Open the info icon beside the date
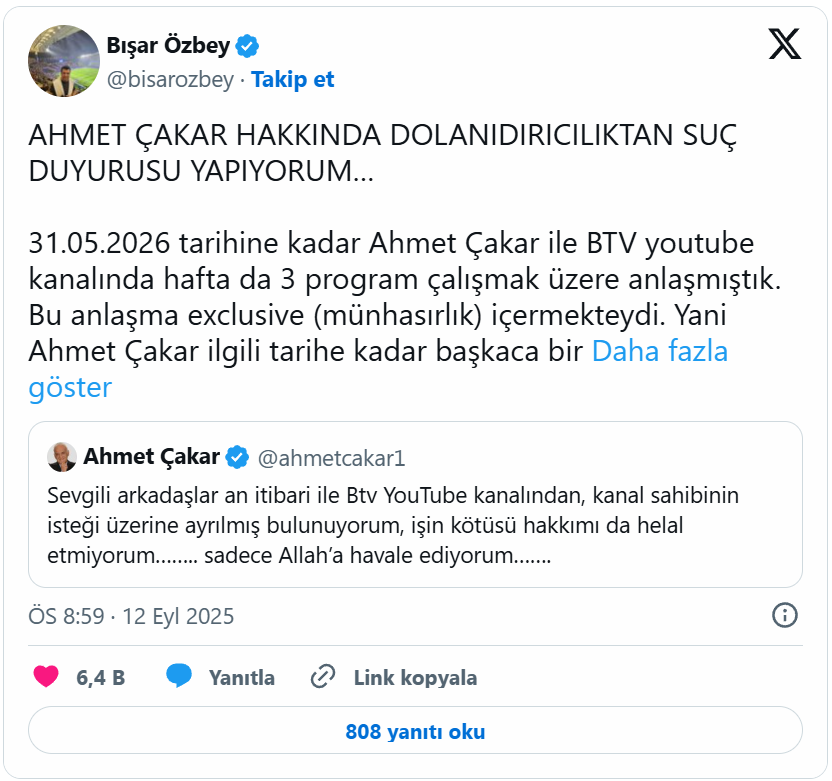This screenshot has height=781, width=832. [x=785, y=615]
